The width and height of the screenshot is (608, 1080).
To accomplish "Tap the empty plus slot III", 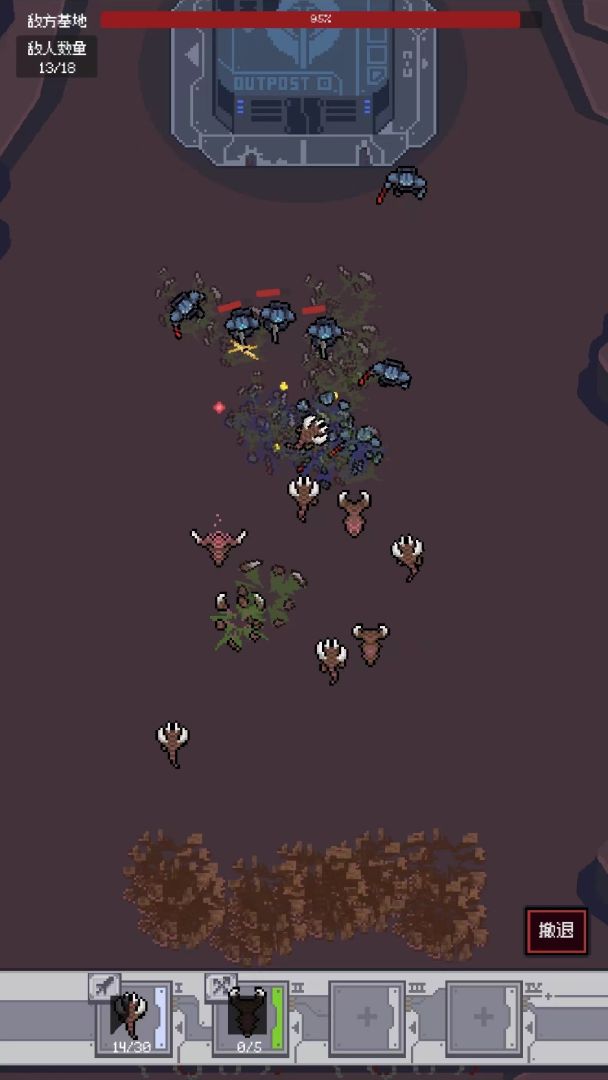I will pyautogui.click(x=367, y=1017).
